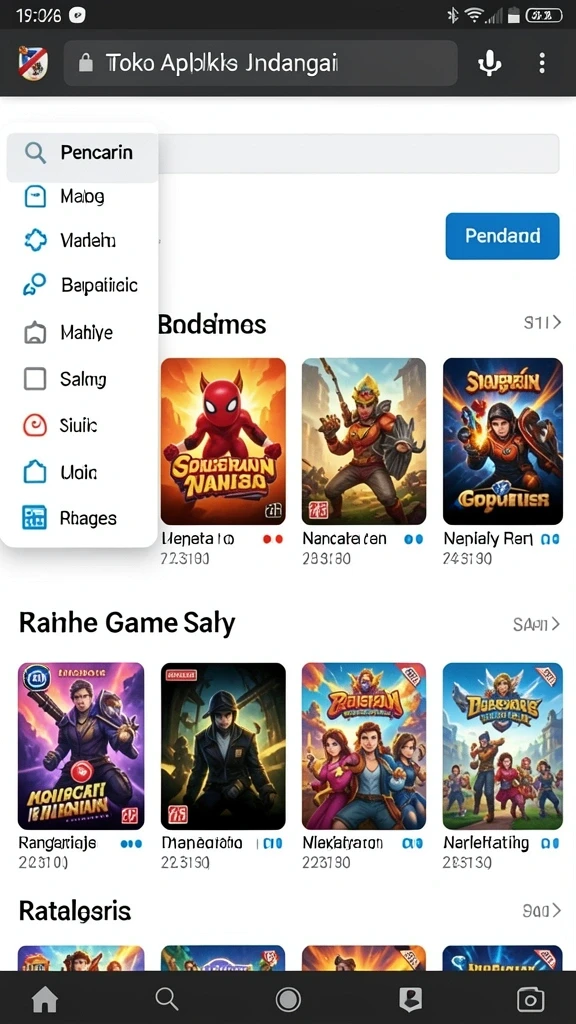Screen dimensions: 576x1024
Task: Choose the Malbg menu item
Action: tap(82, 196)
